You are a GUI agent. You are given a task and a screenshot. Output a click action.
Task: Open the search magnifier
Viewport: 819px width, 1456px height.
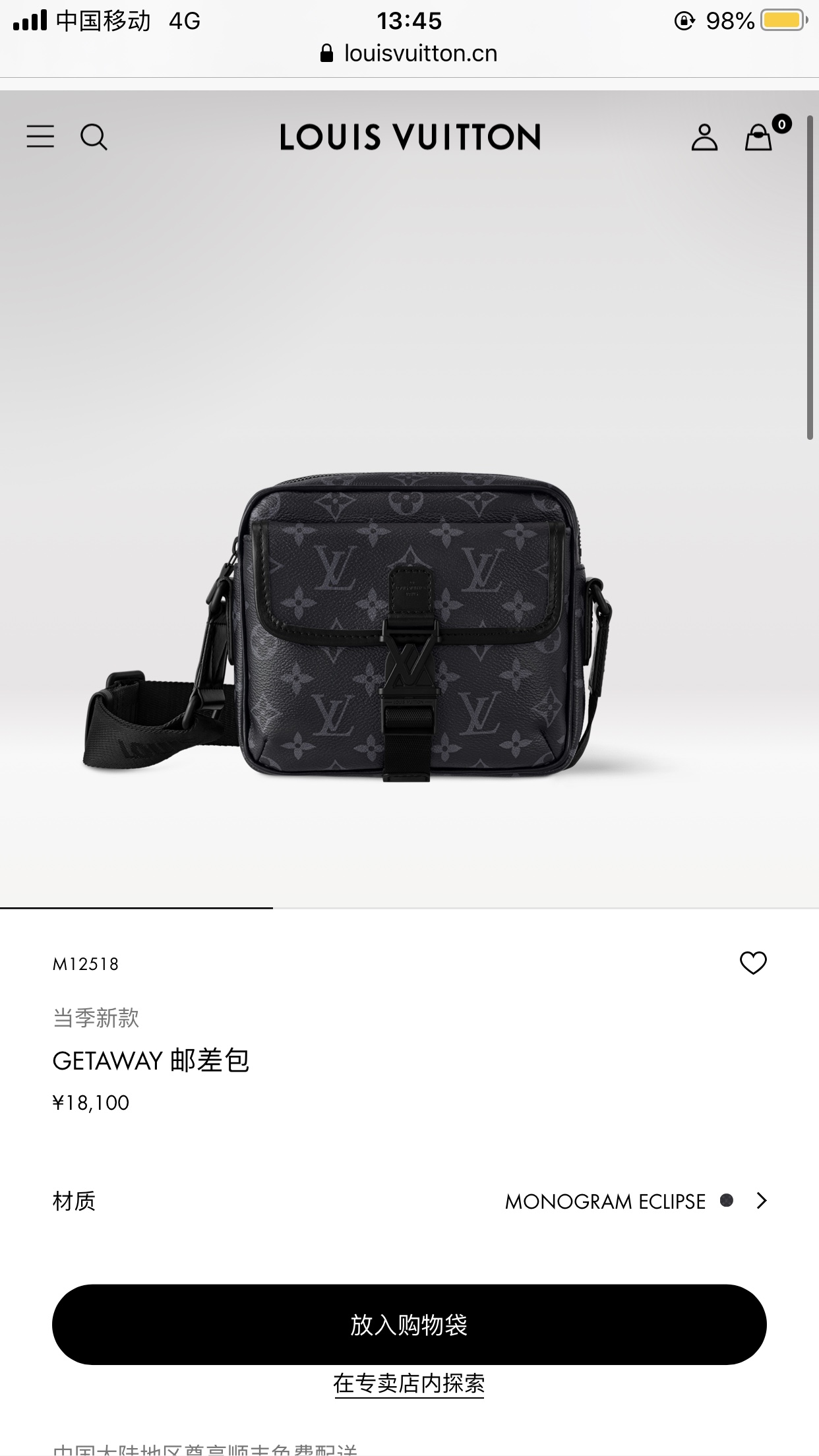94,137
